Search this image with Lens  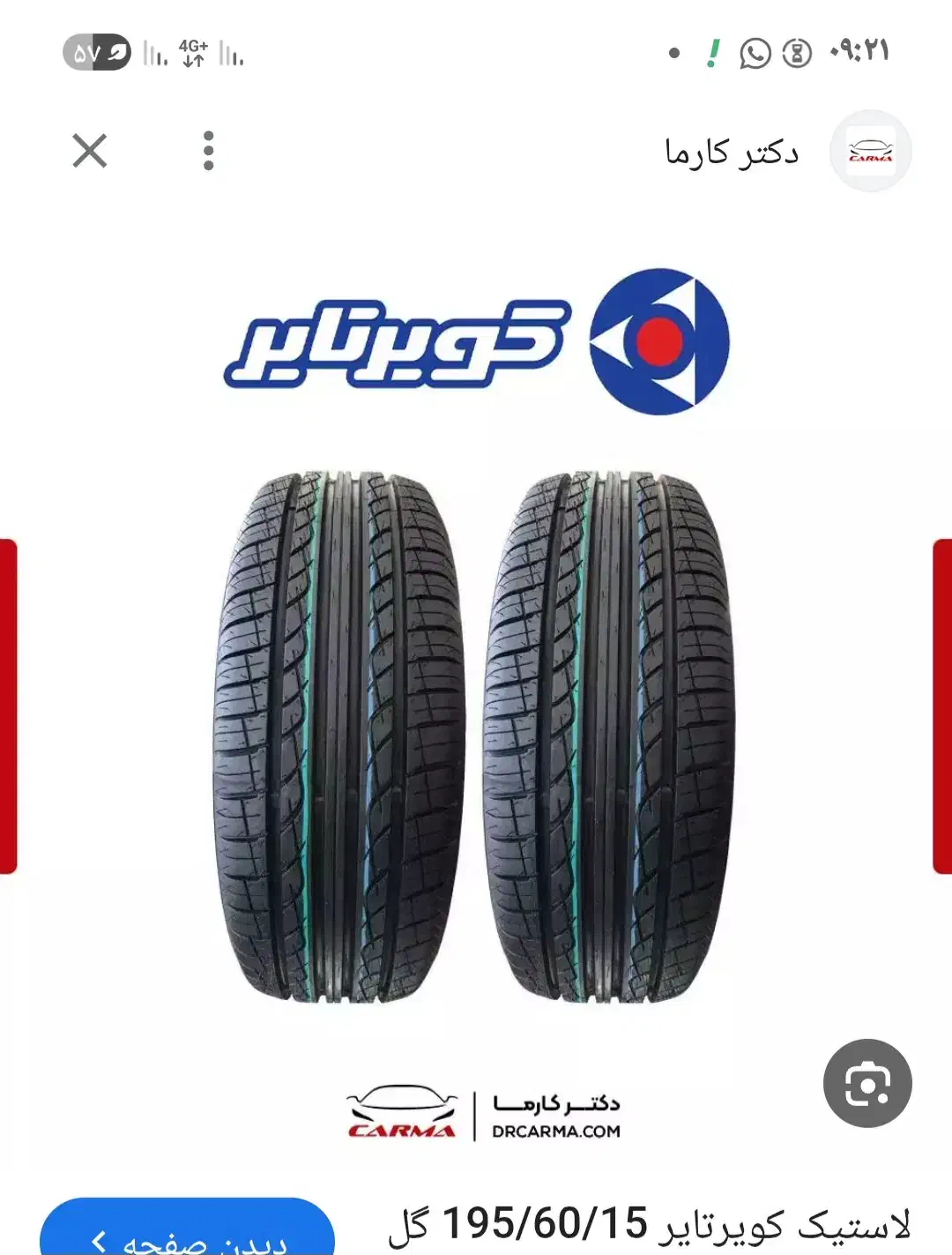point(867,1083)
